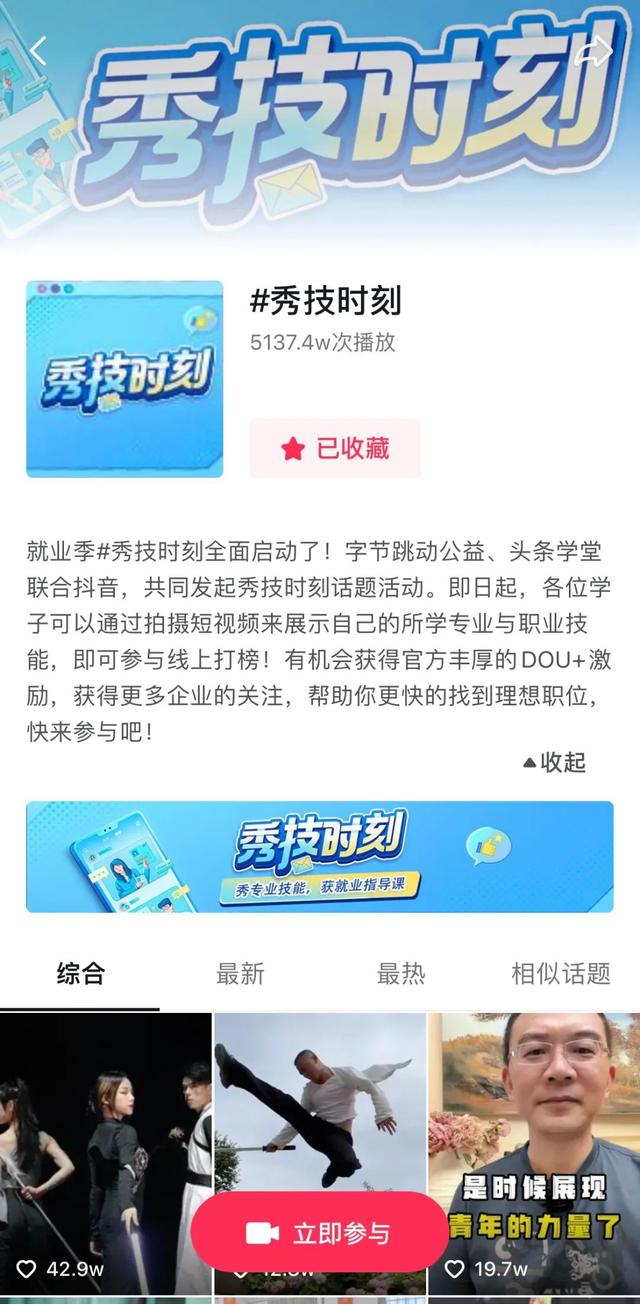Open the 相似话题 tab
The width and height of the screenshot is (640, 1304).
pyautogui.click(x=560, y=973)
